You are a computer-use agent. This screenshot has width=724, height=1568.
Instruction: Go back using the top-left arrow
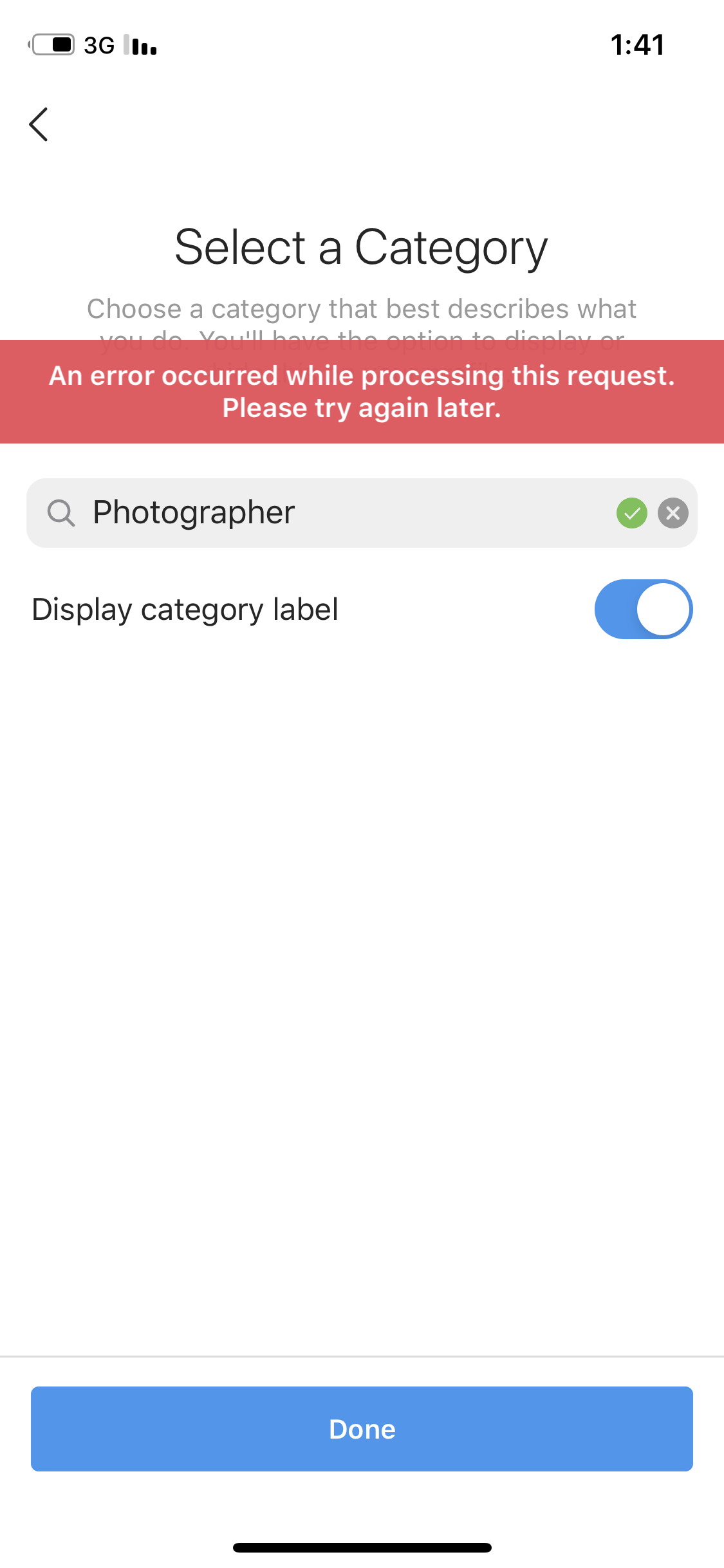pos(39,124)
